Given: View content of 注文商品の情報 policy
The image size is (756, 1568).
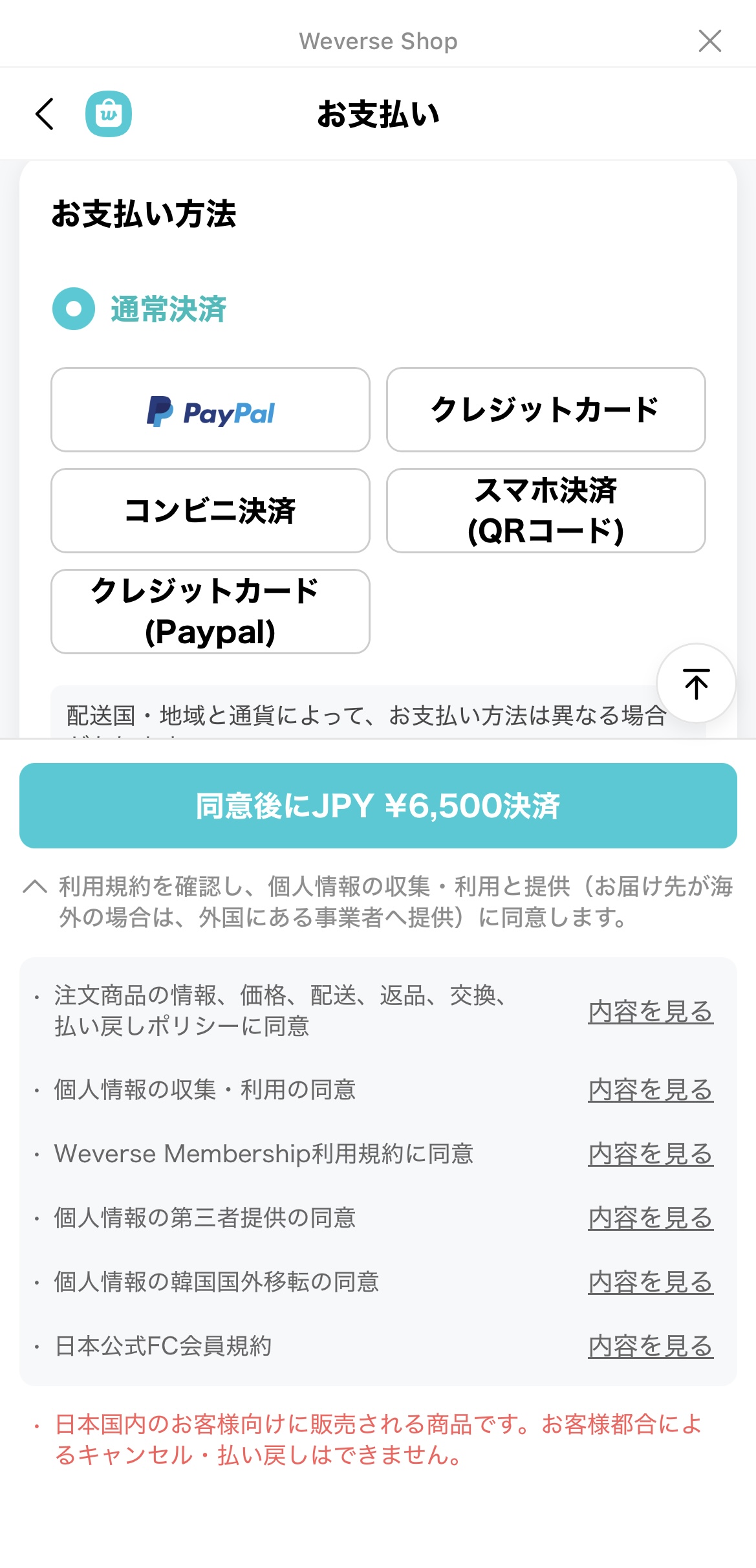Looking at the screenshot, I should (x=650, y=1011).
